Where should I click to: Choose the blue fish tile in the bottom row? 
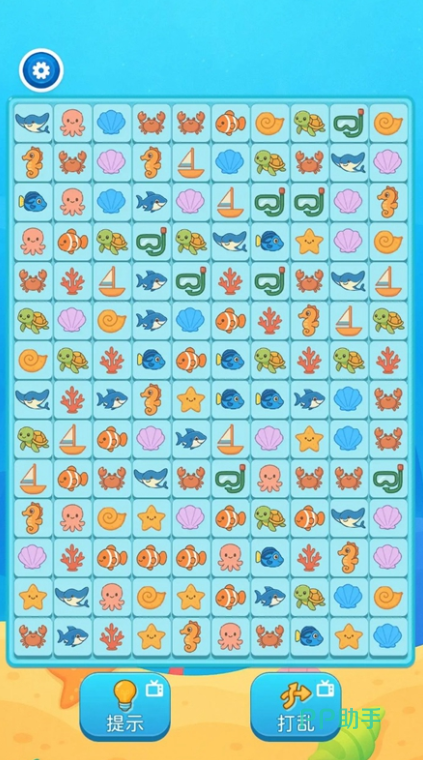pos(309,636)
